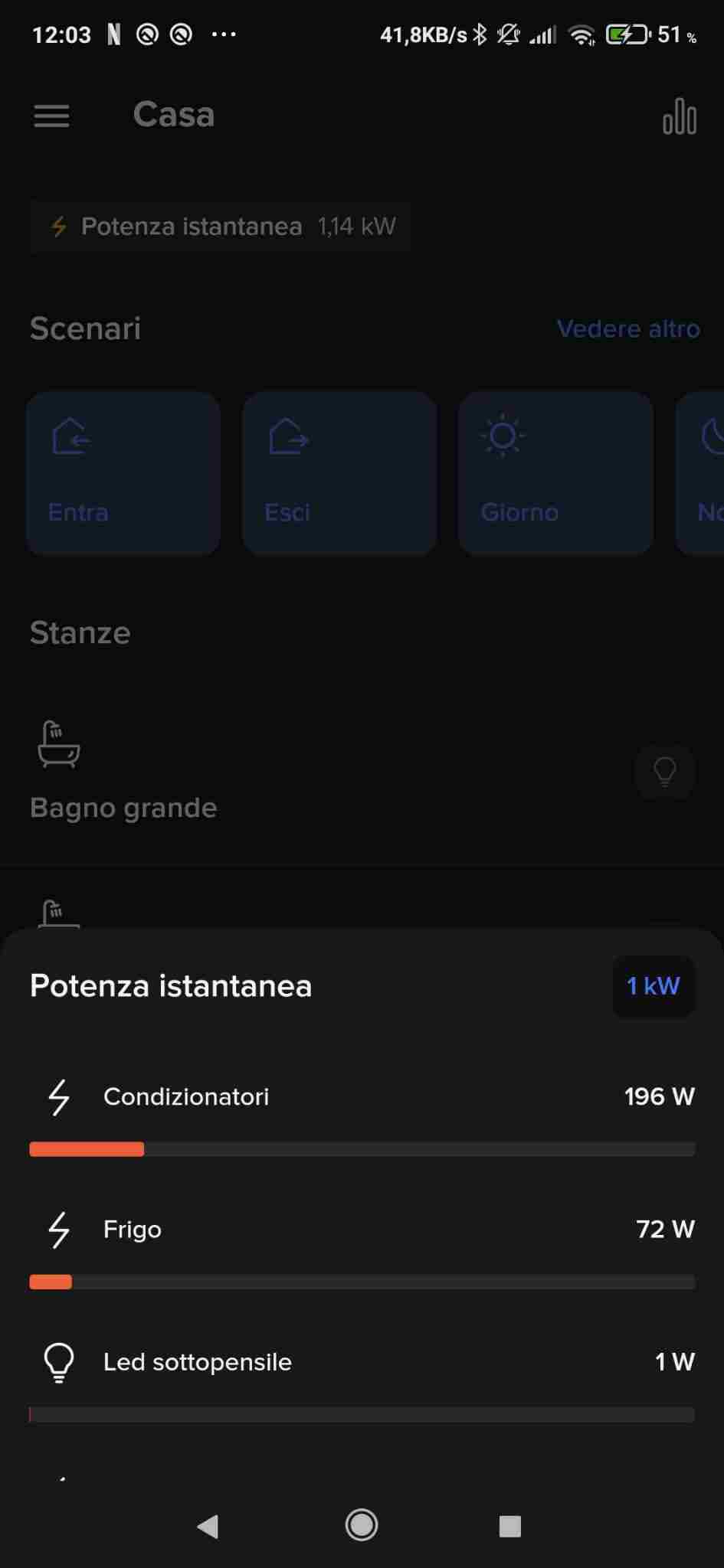This screenshot has height=1568, width=724.
Task: Run the Giorno scenario
Action: point(555,472)
